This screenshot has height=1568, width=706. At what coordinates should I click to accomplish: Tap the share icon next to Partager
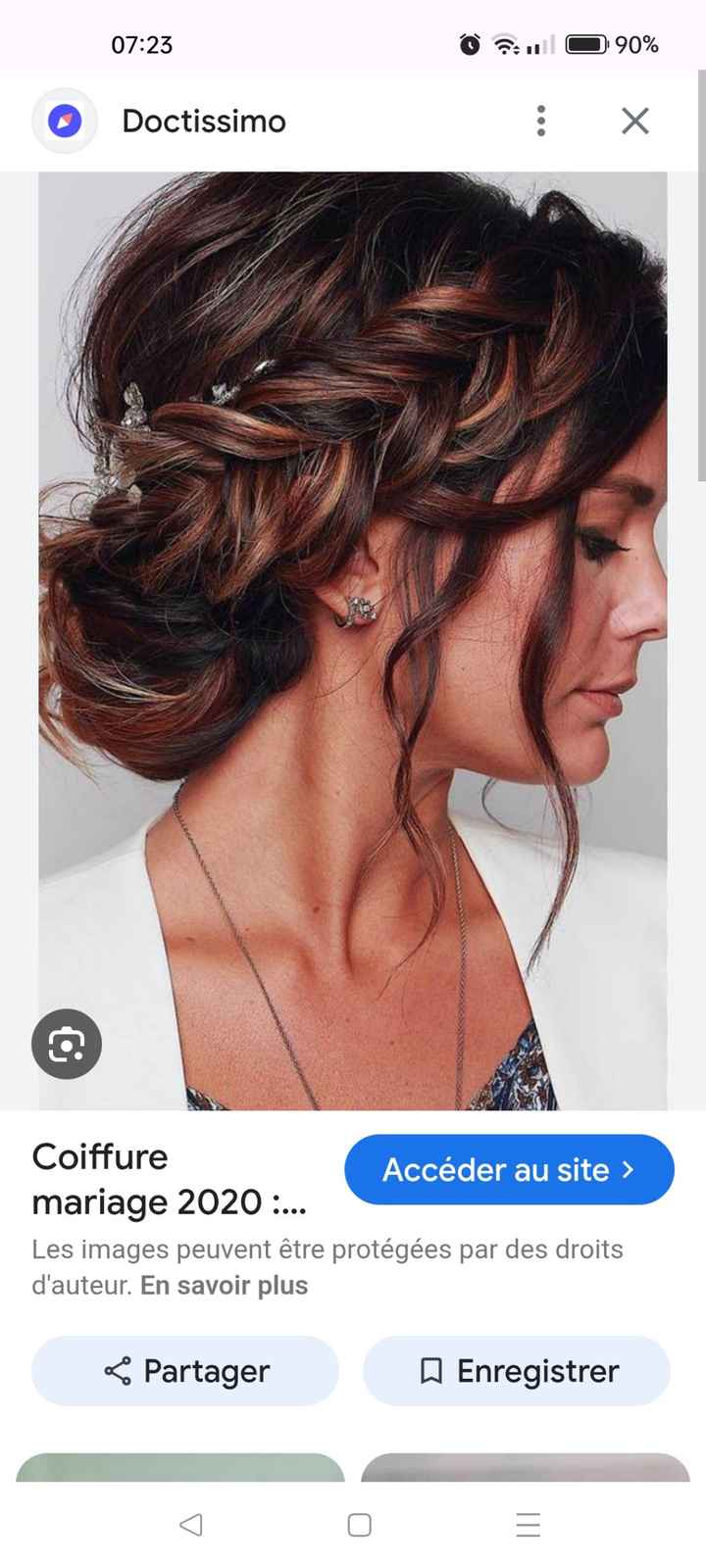[x=116, y=1371]
